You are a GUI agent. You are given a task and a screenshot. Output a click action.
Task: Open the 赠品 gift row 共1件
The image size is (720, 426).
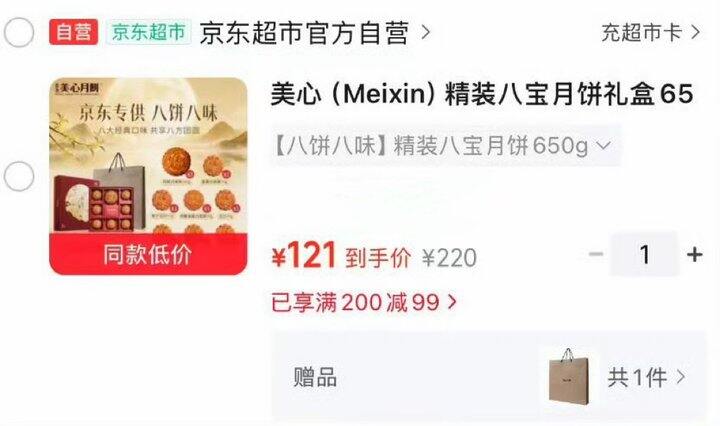coord(489,376)
